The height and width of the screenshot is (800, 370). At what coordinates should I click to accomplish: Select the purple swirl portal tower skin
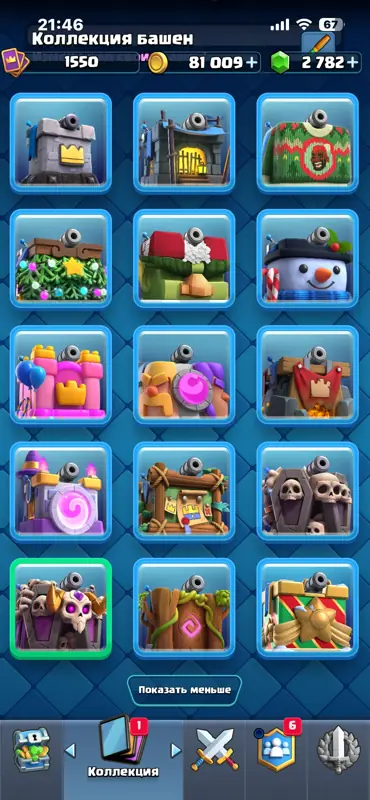pyautogui.click(x=61, y=492)
